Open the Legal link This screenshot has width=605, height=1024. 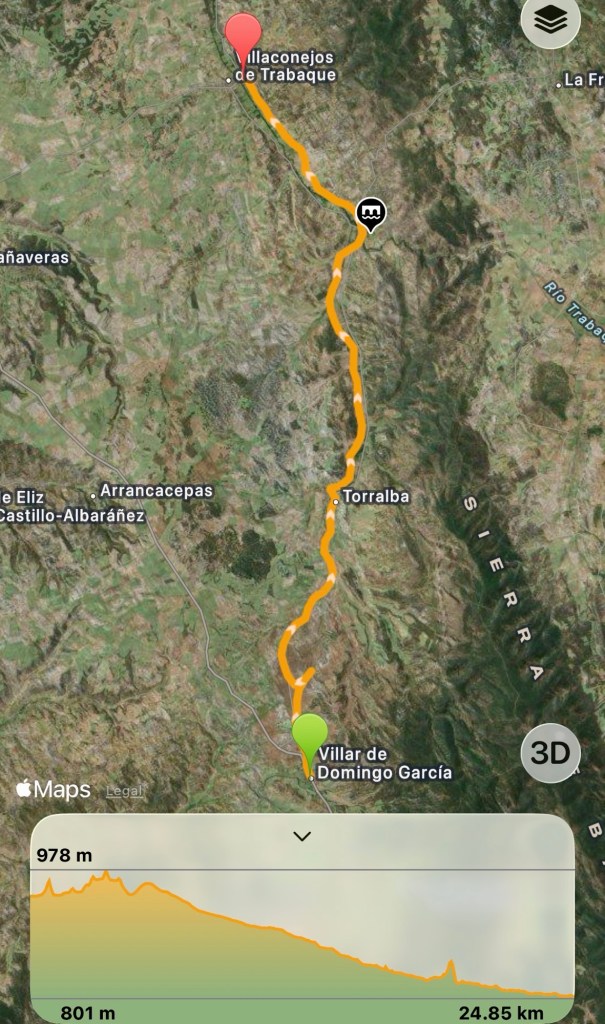[x=125, y=790]
